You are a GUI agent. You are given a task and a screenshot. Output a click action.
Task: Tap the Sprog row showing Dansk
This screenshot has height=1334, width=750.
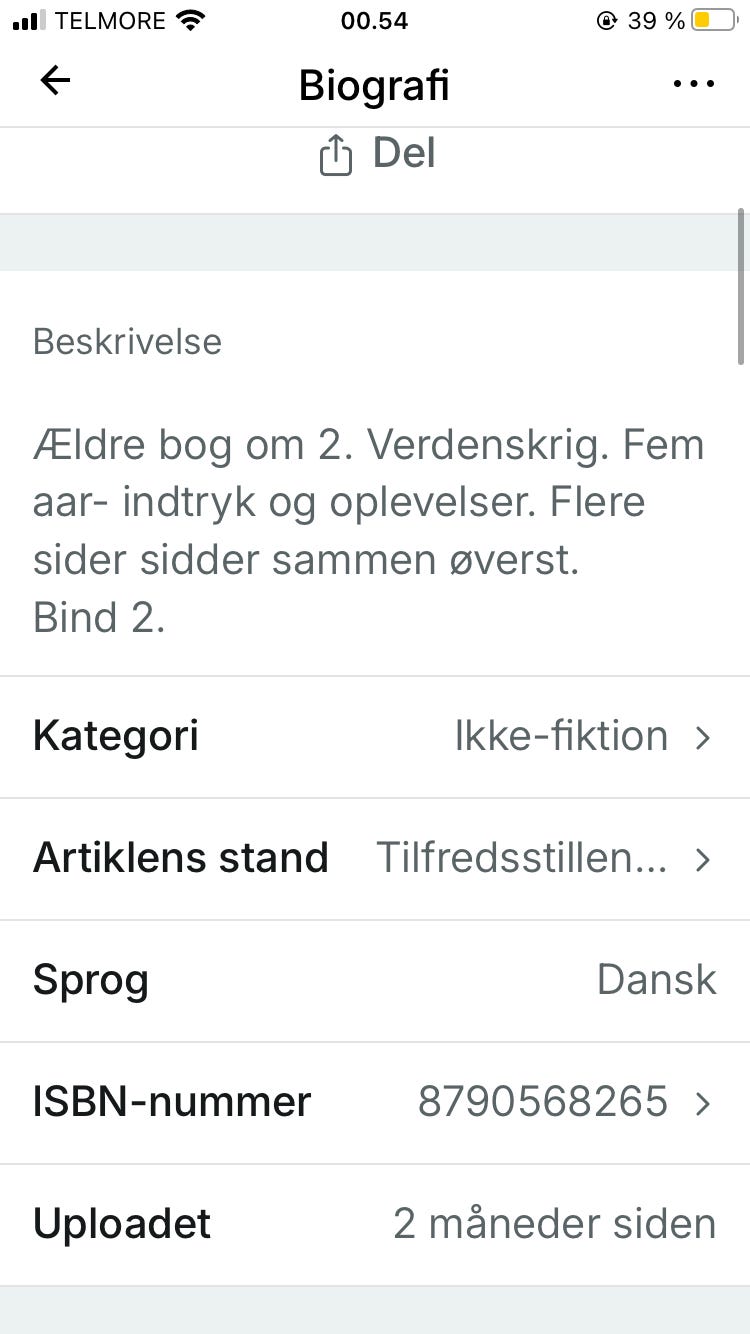[375, 980]
